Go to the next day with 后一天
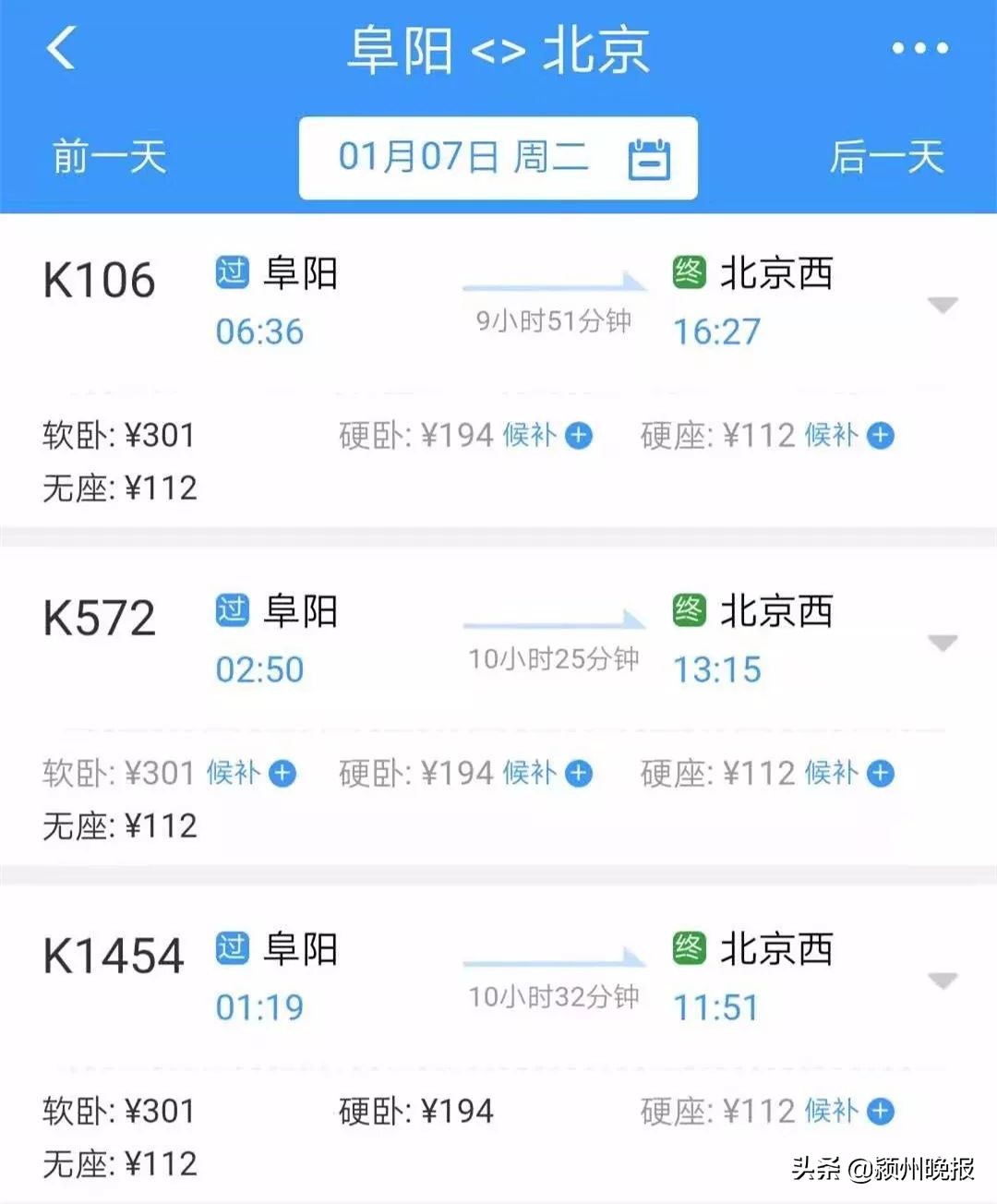 point(889,157)
